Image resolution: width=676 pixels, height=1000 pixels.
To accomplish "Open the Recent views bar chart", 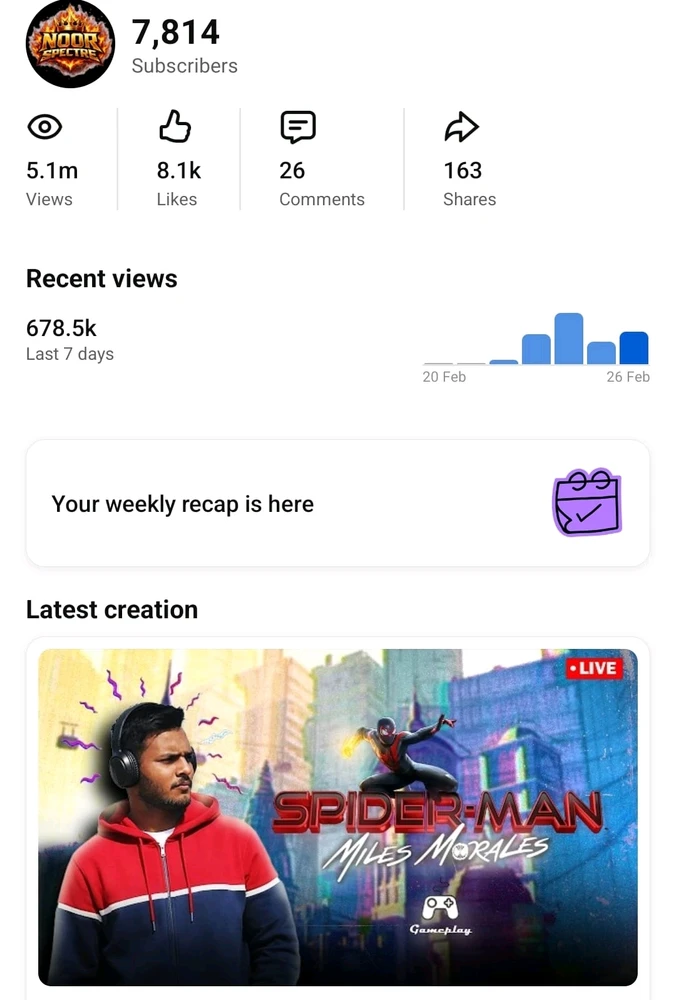I will 536,340.
